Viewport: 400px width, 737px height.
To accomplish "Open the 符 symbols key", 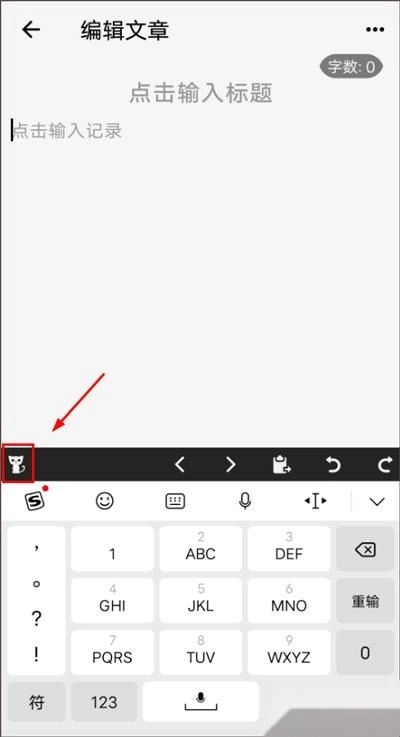I will click(37, 702).
